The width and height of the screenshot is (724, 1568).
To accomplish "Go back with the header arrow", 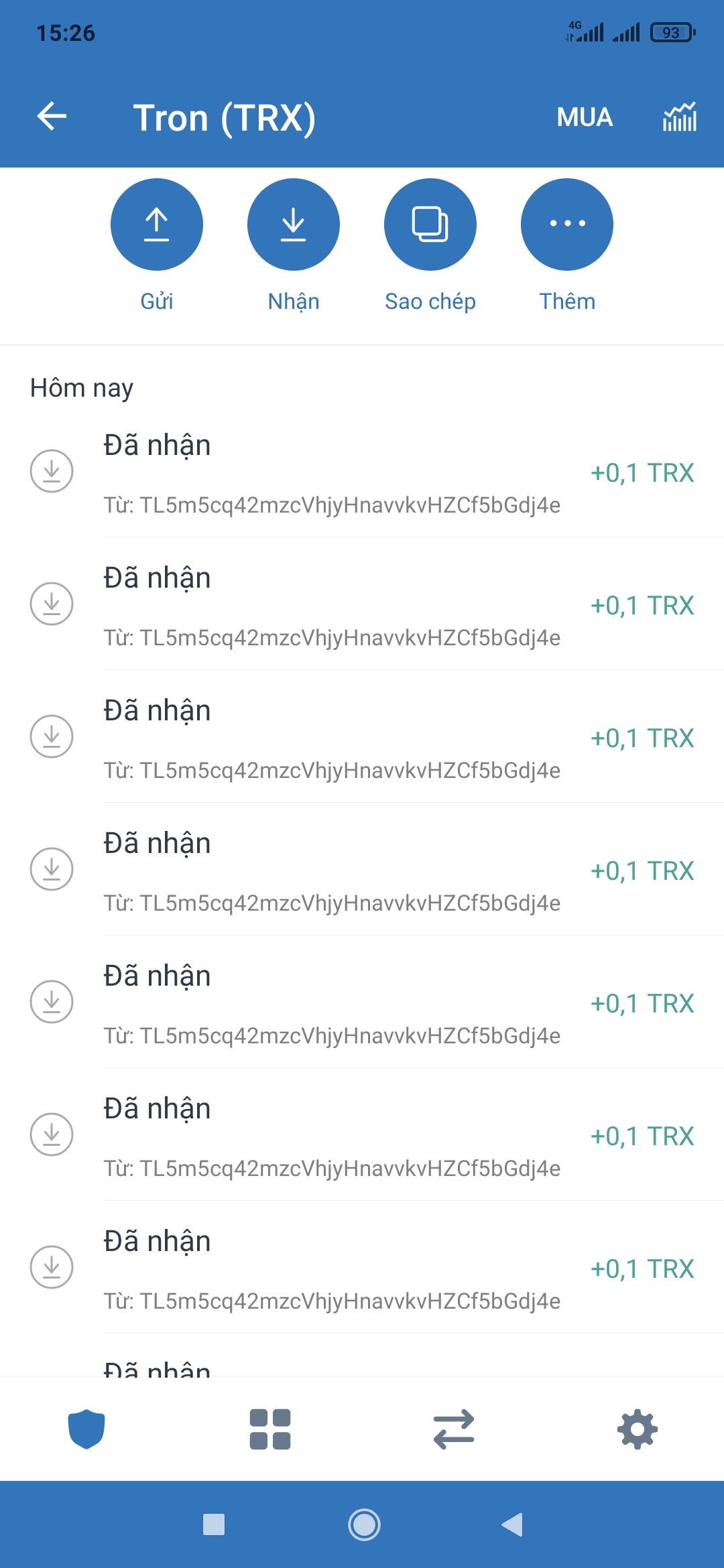I will [52, 117].
